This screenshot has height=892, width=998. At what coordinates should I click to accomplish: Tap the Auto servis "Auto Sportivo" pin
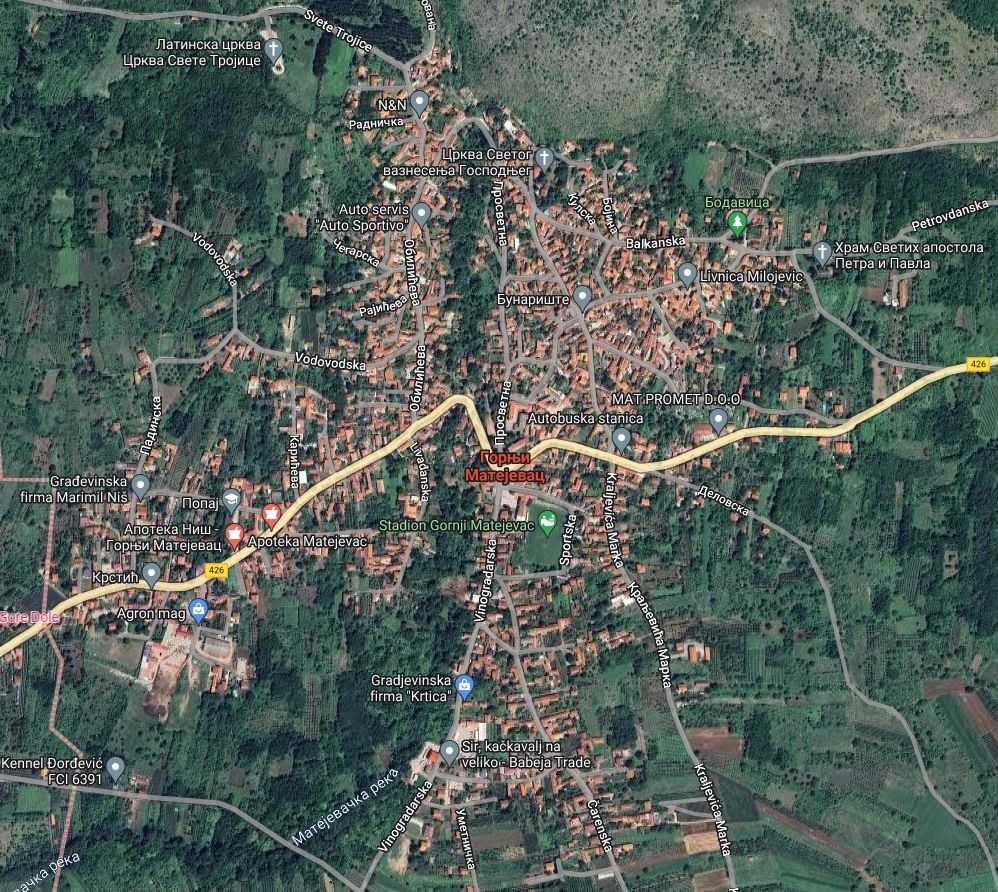[422, 213]
